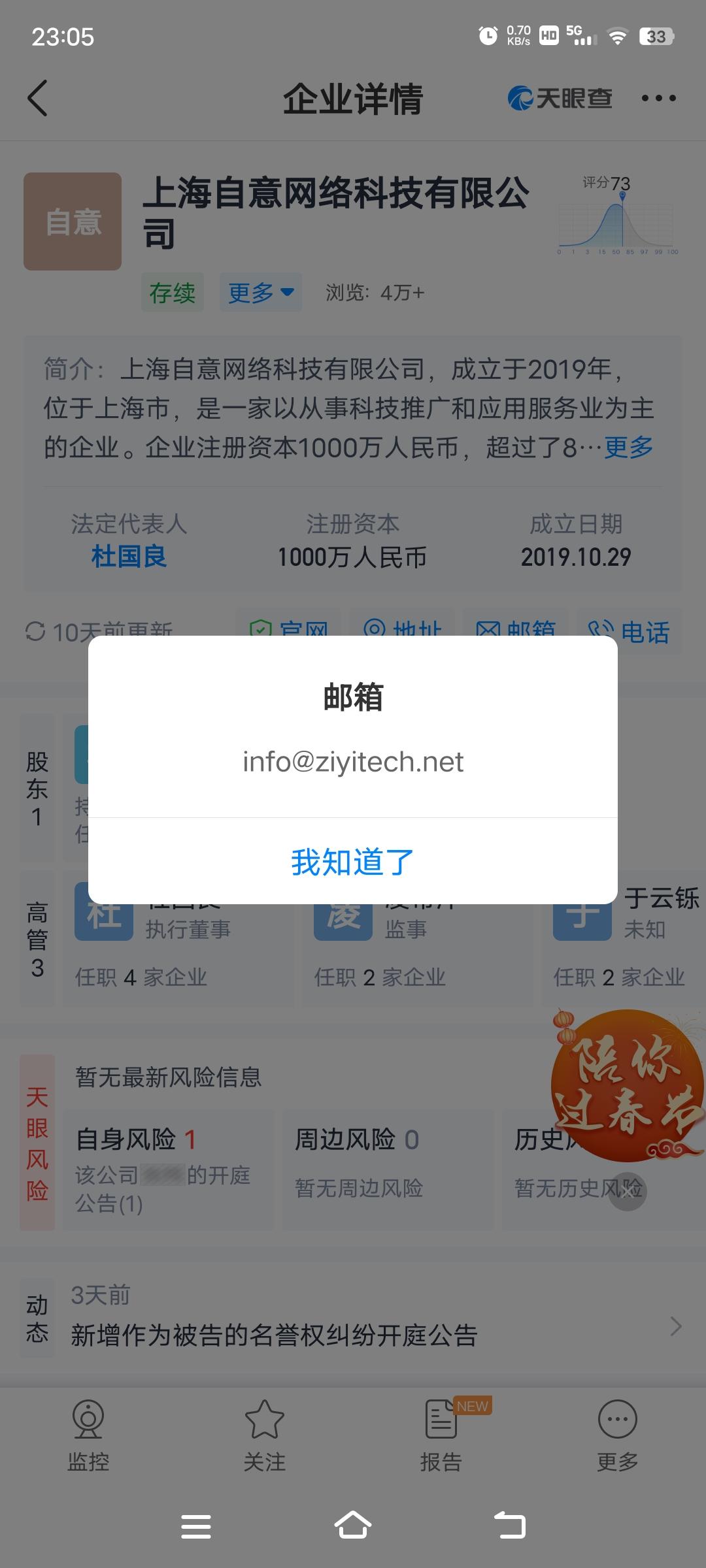The height and width of the screenshot is (1568, 706).
Task: Toggle the 浏览 4万+ view counter
Action: [373, 293]
